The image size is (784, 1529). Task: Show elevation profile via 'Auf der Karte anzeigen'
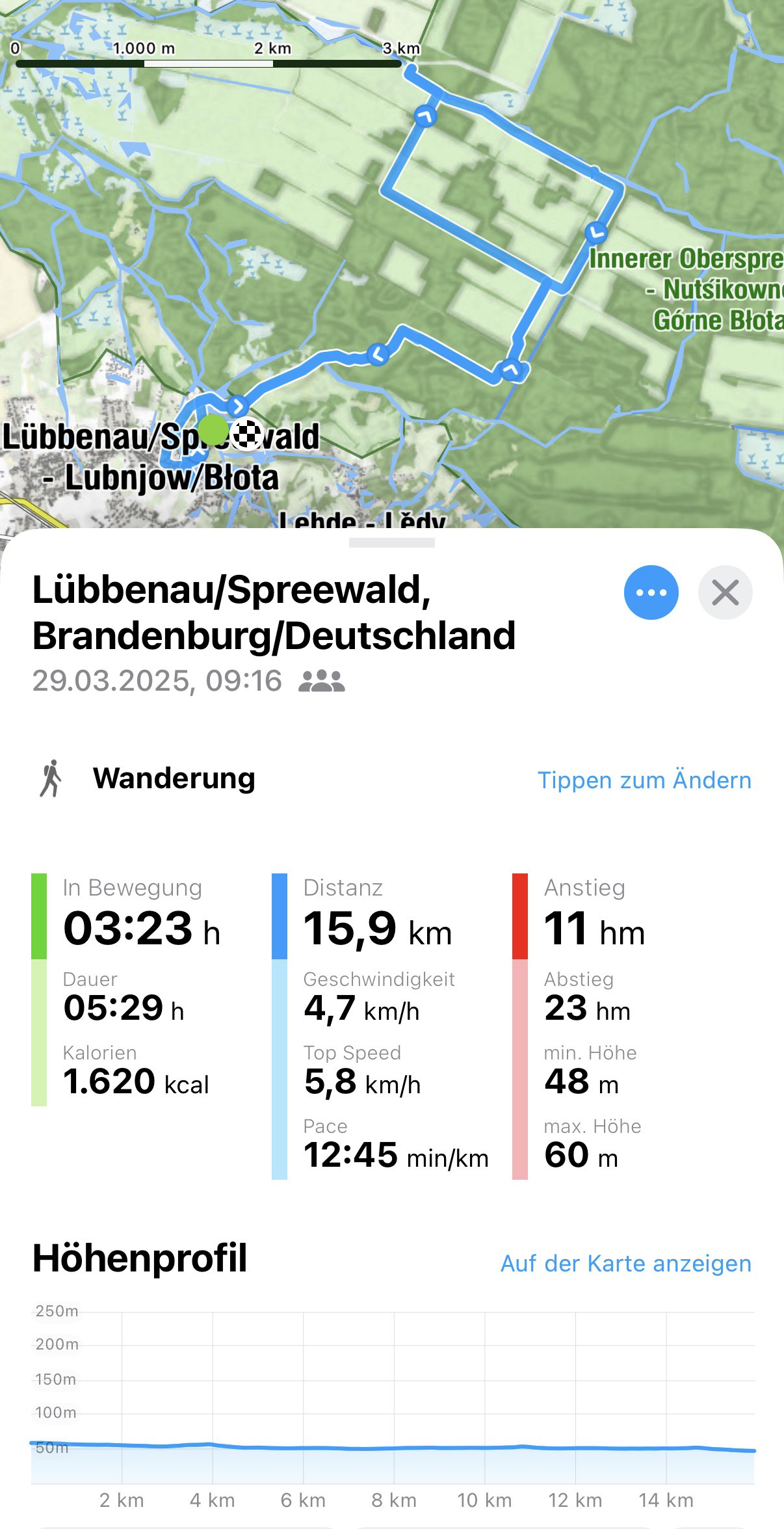click(625, 1263)
